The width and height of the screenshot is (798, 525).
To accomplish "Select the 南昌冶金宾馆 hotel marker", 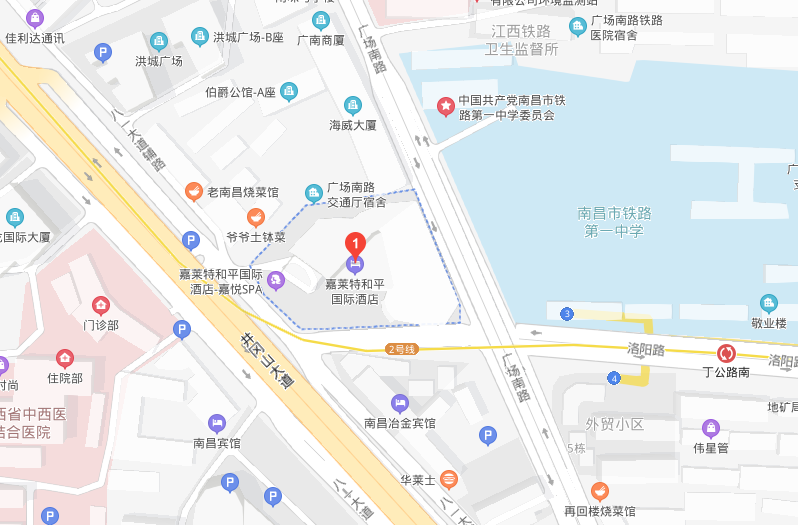I will coord(399,403).
